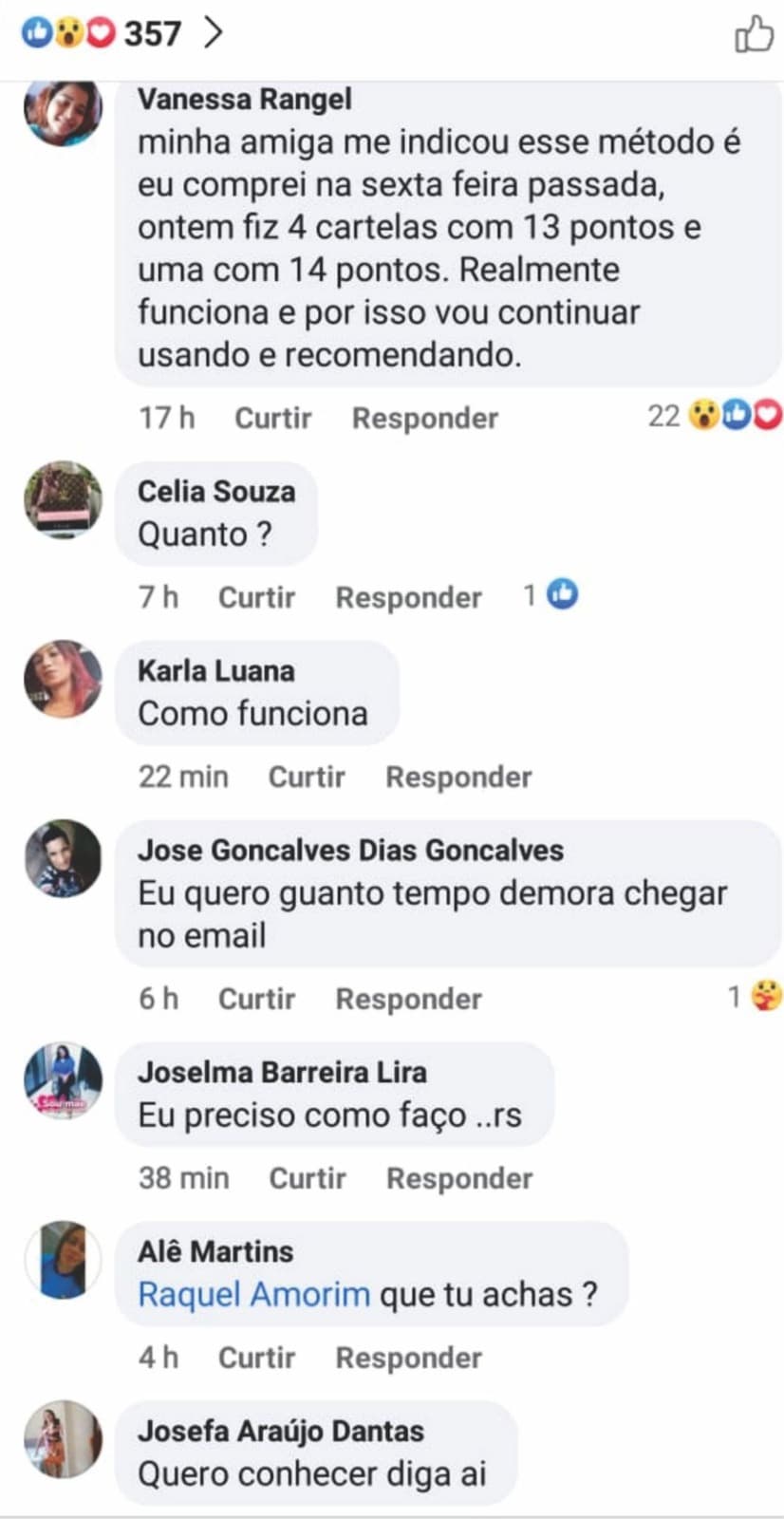Open Karla Luana's profile picture
Screen dimensions: 784x1519
61,685
